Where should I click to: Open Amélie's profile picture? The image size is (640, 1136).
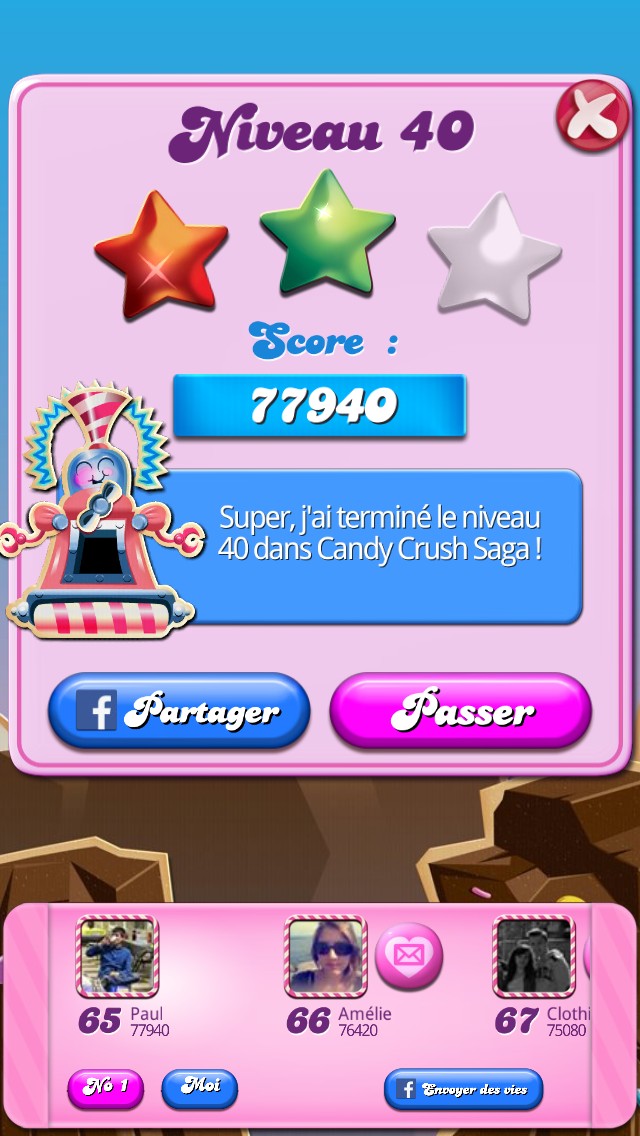[x=326, y=957]
